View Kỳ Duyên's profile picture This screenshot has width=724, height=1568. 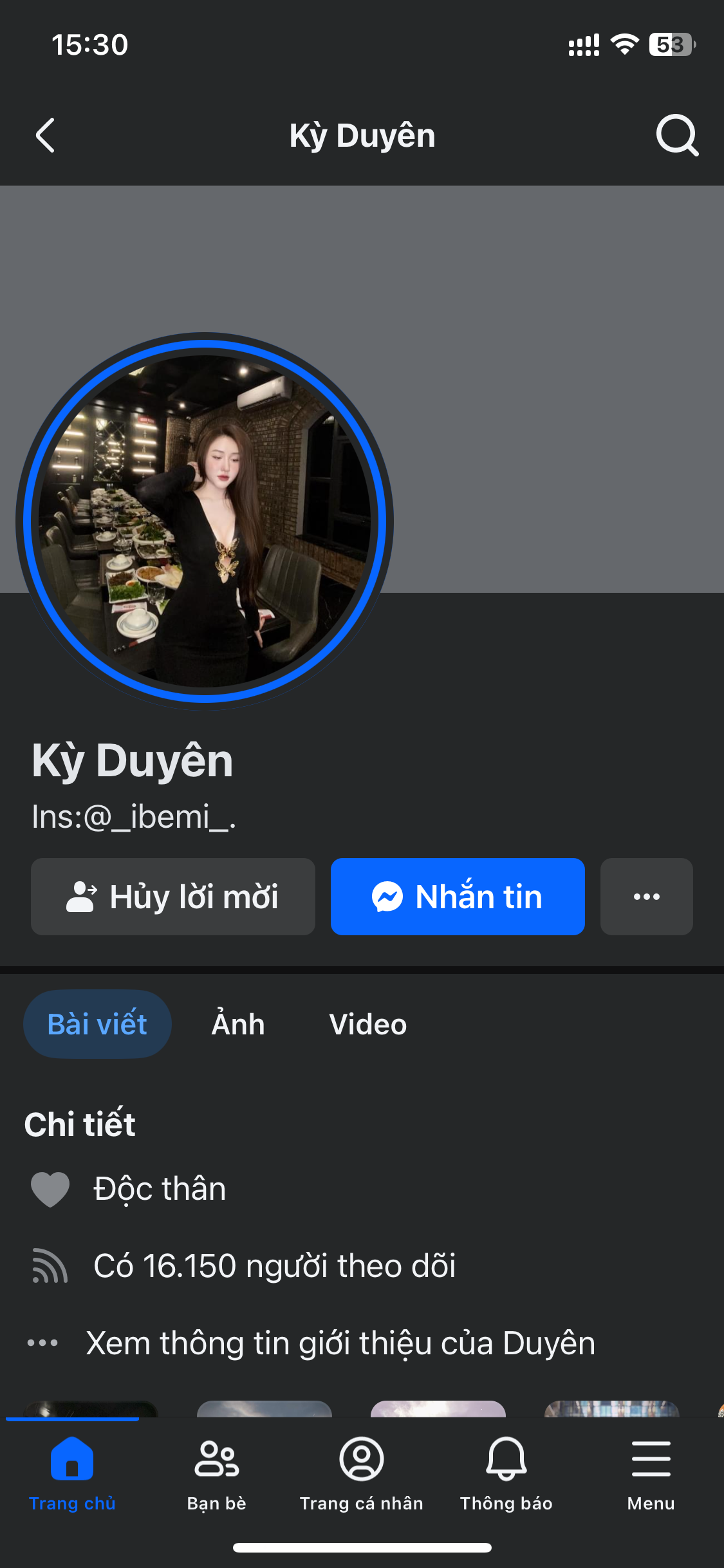[x=205, y=521]
